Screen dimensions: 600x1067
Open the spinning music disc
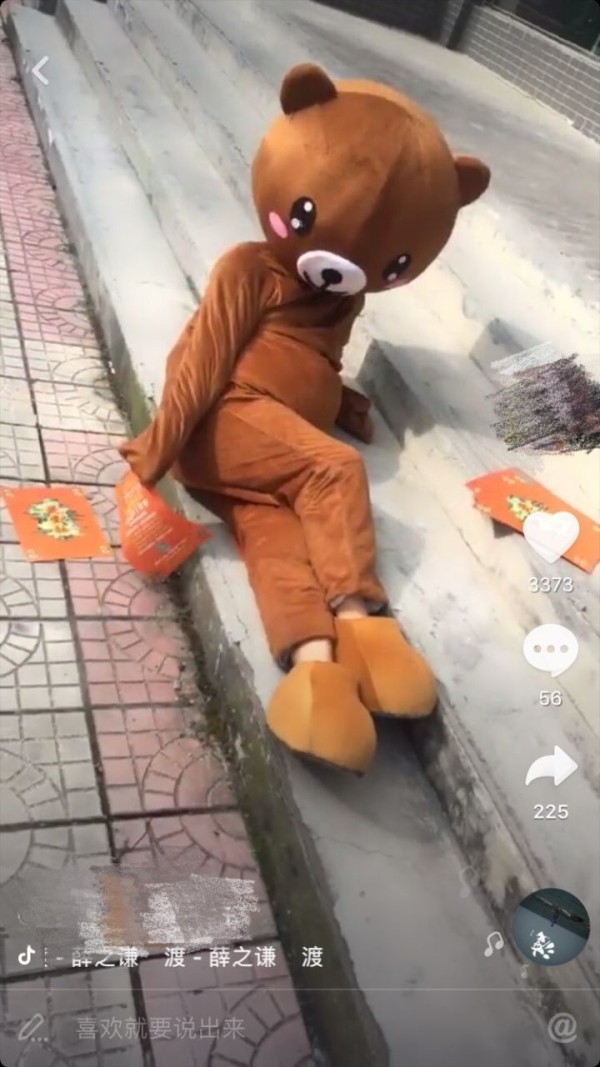click(550, 926)
